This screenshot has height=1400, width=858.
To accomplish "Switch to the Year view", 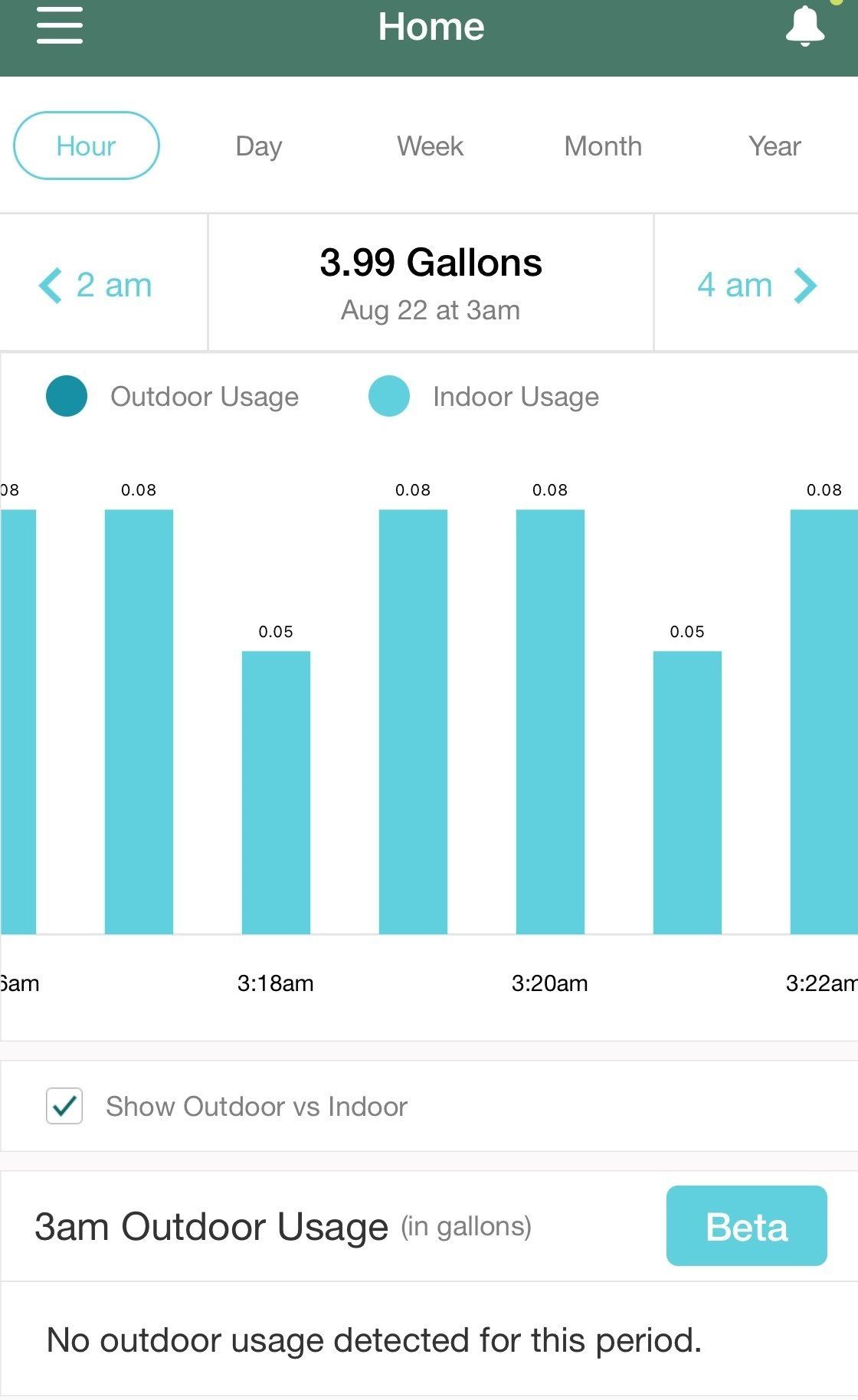I will (774, 146).
